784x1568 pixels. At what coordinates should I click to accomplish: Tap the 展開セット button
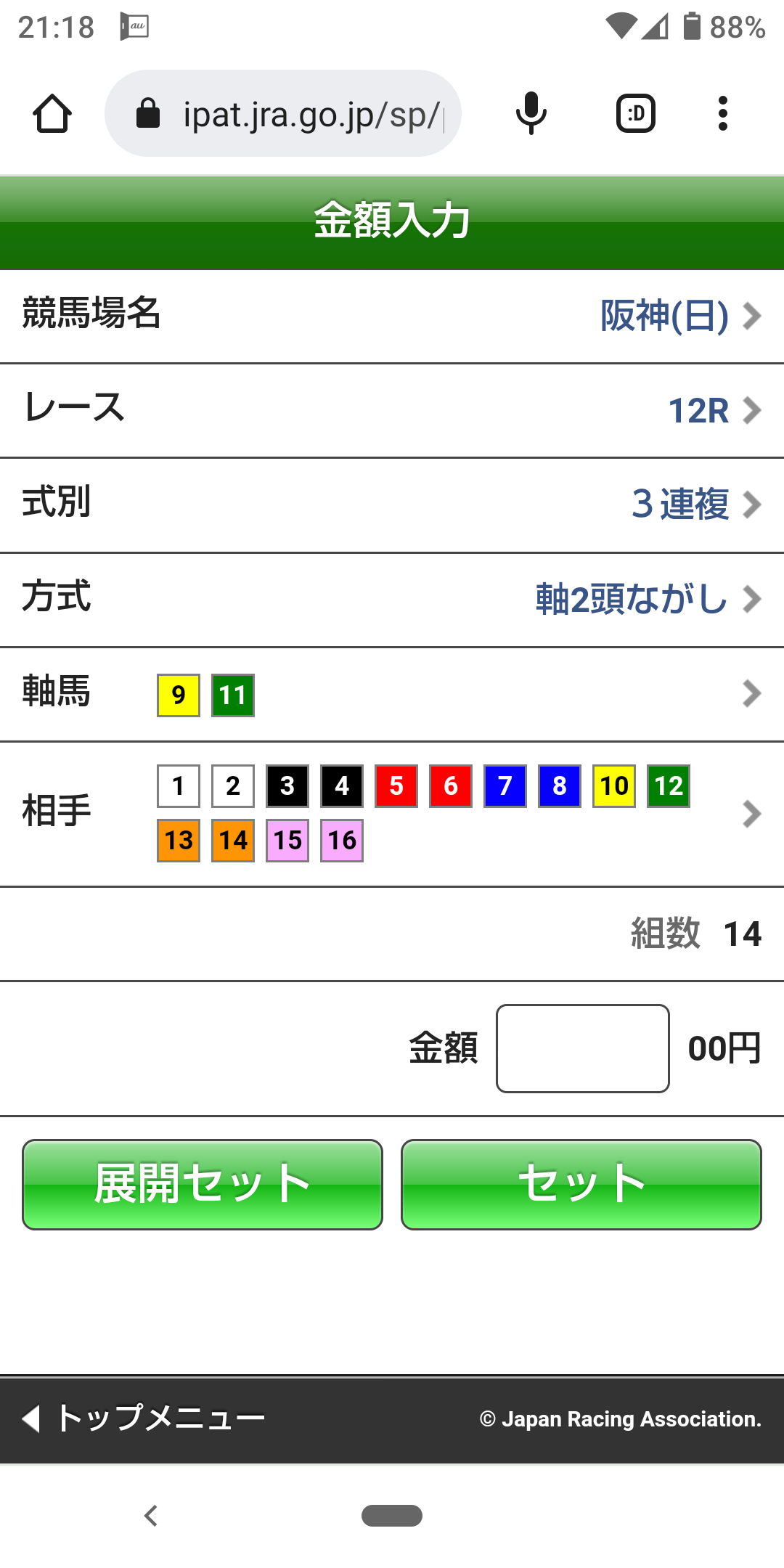point(203,1184)
